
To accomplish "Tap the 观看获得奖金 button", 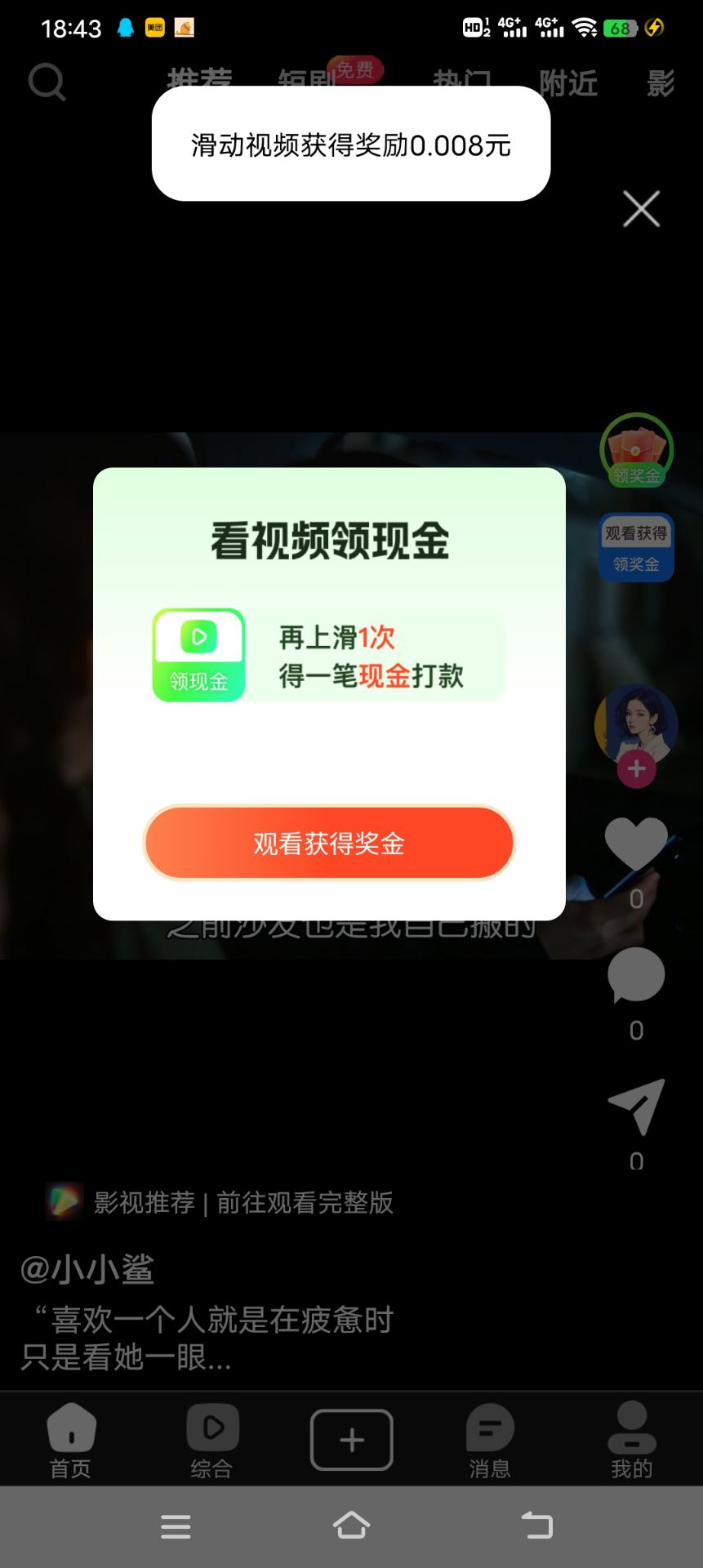I will pyautogui.click(x=329, y=843).
